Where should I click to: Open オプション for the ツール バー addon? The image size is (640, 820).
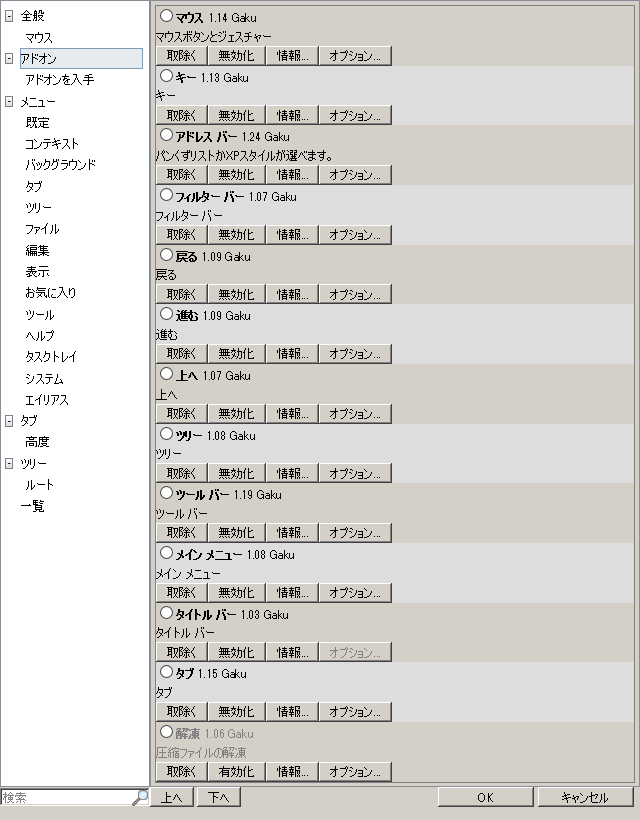355,532
